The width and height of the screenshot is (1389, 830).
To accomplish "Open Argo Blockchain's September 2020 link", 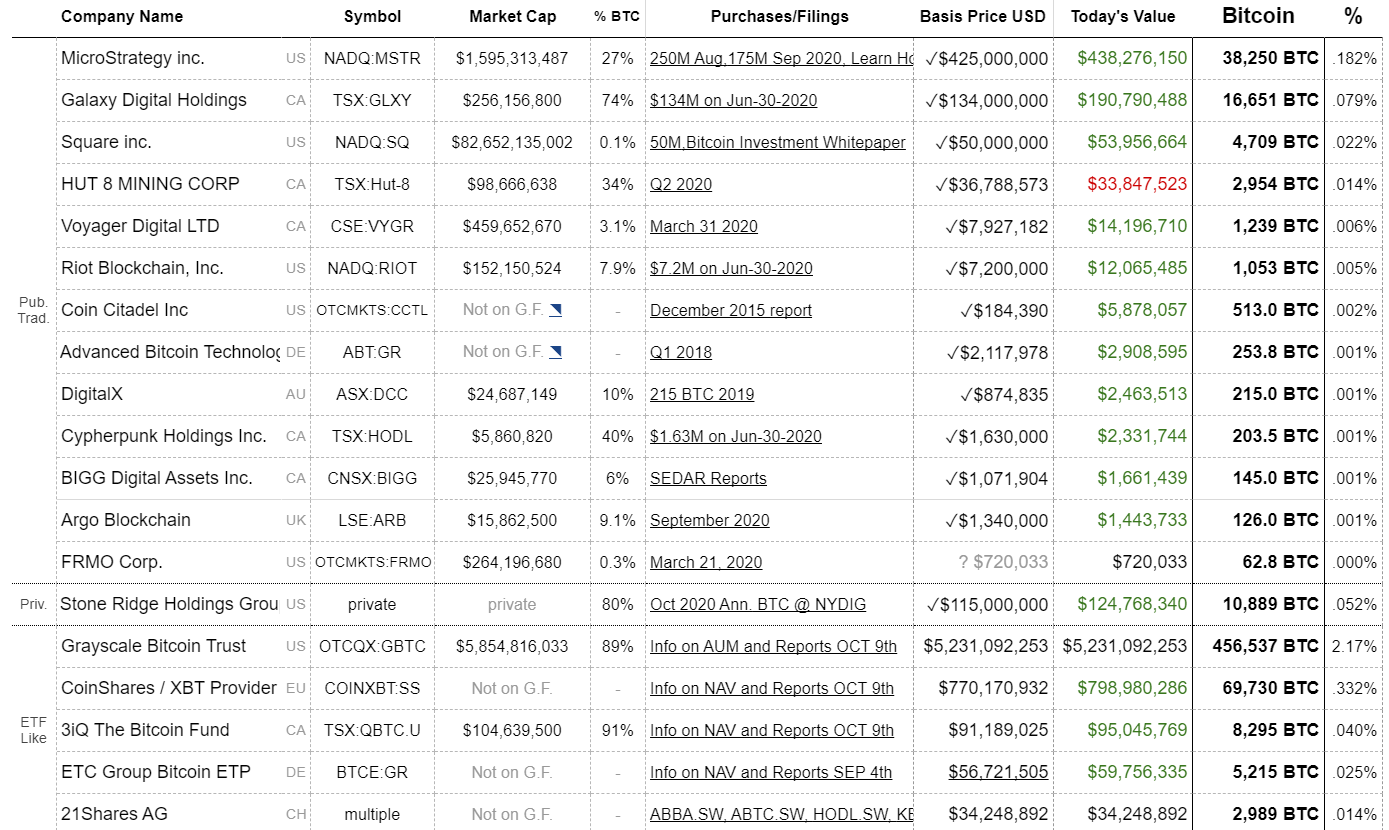I will pos(709,521).
